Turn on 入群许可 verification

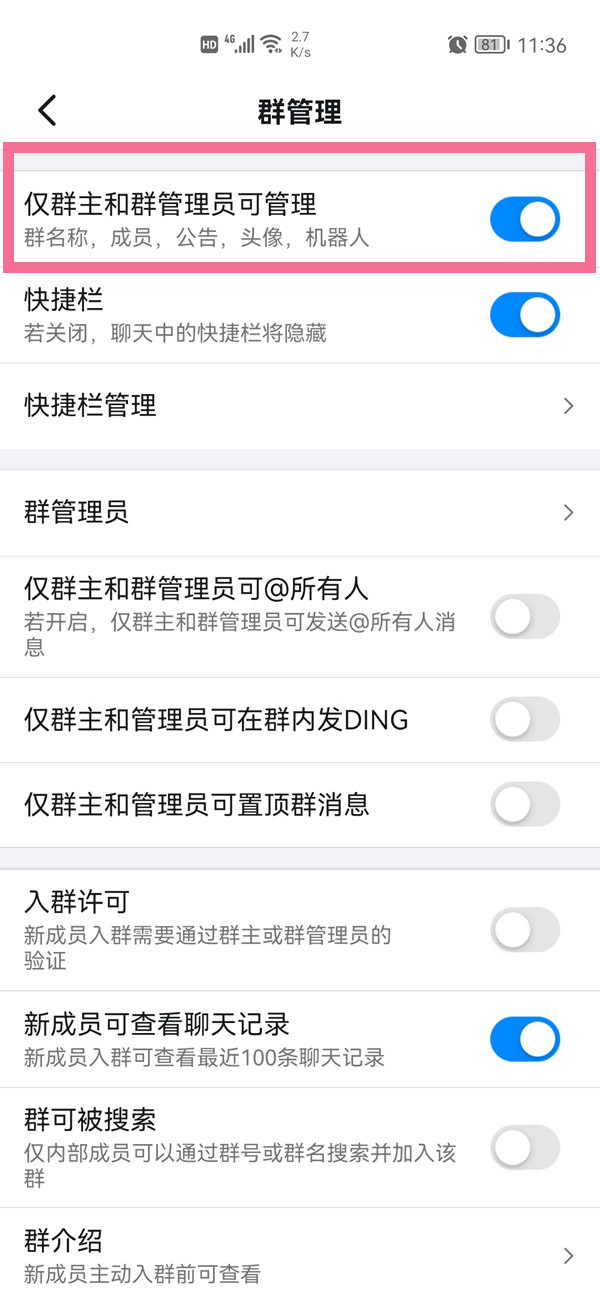click(x=524, y=929)
